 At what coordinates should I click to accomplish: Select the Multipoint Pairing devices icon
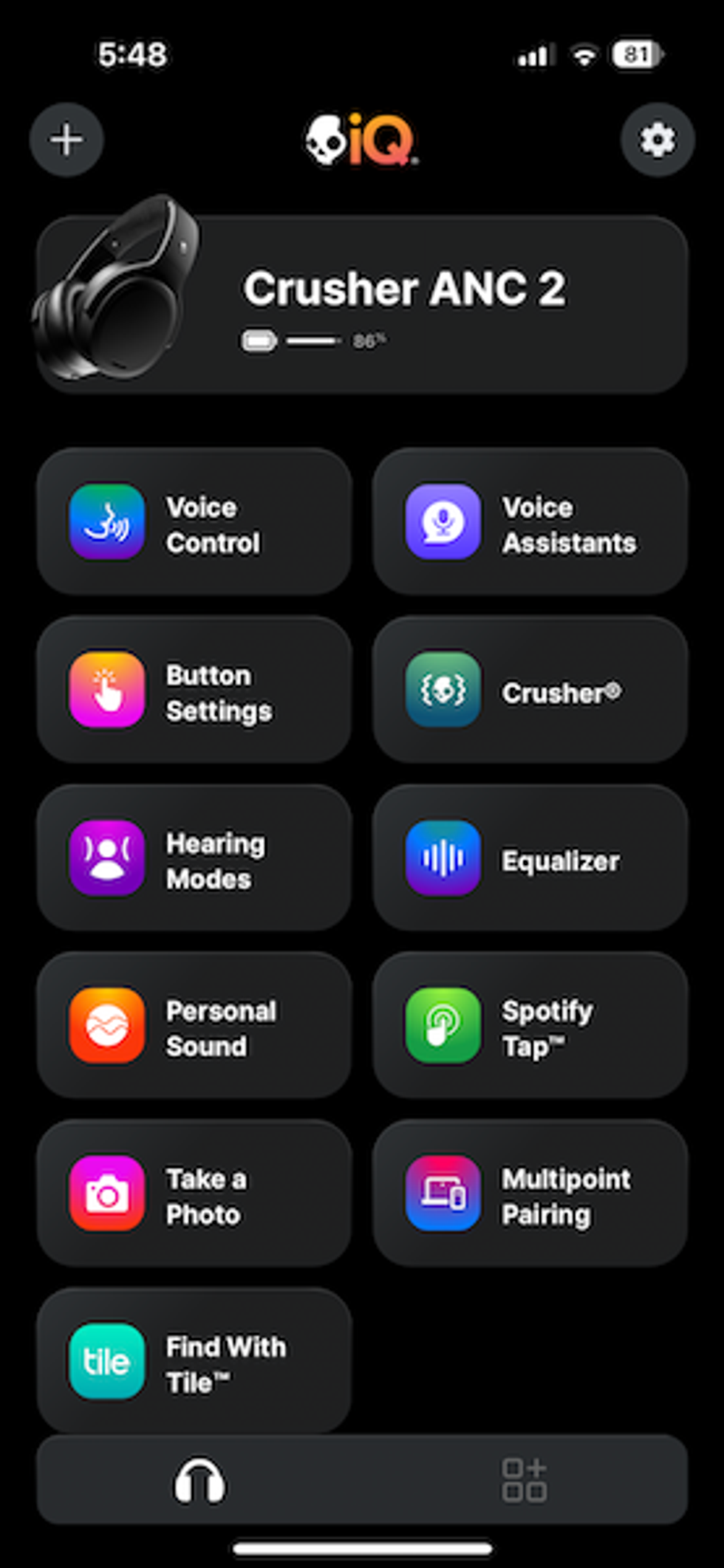point(442,1194)
